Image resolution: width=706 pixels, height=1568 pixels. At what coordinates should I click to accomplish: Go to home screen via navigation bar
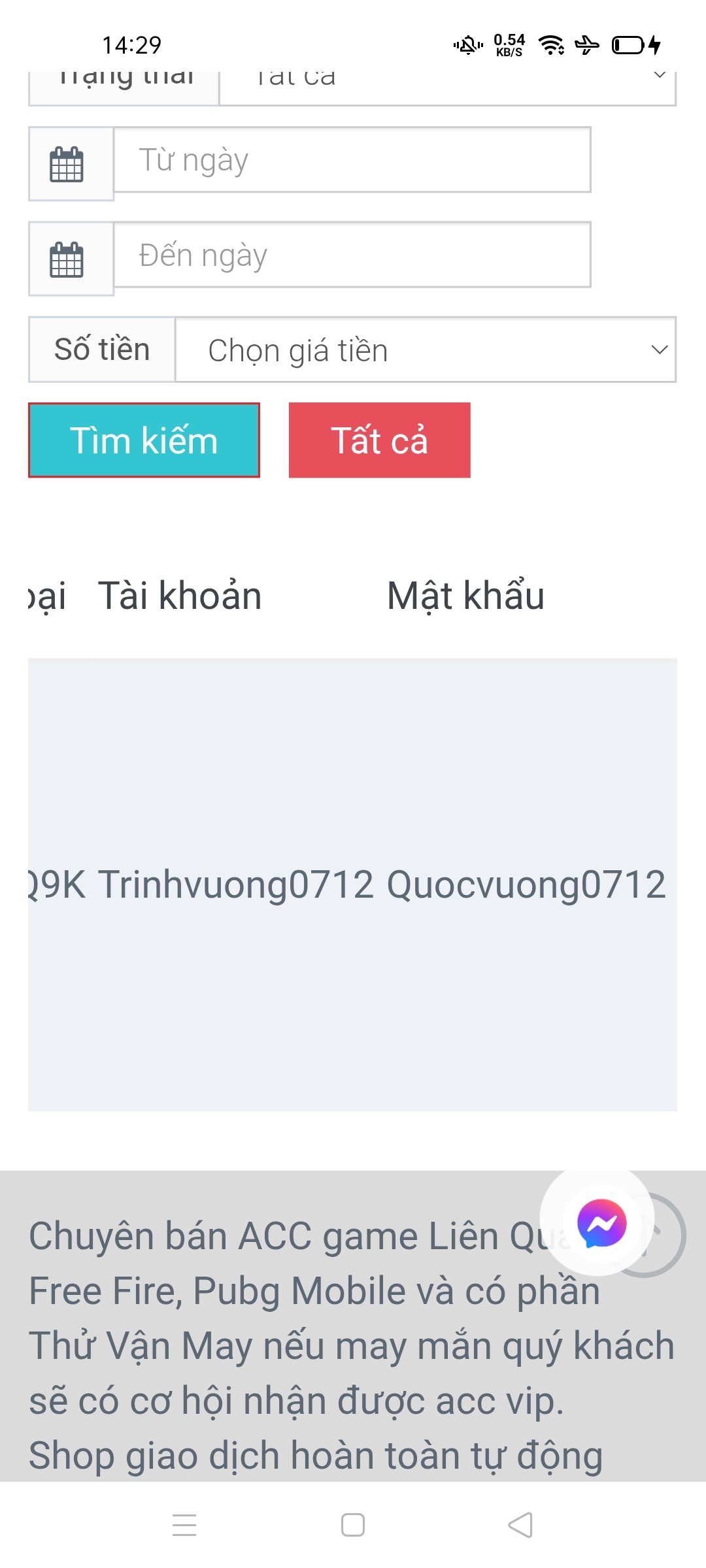[x=353, y=1526]
